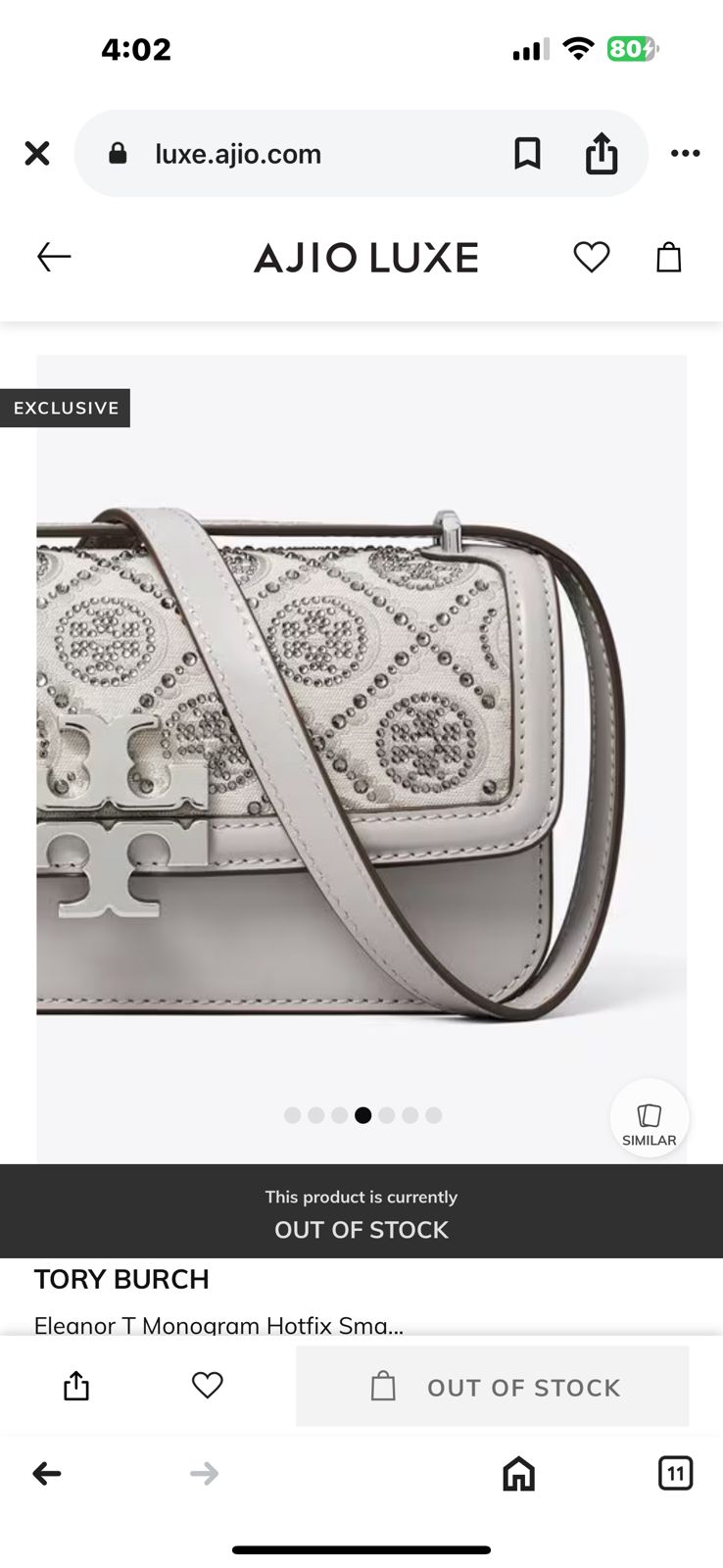Open the shopping bag icon
The image size is (723, 1568).
tap(668, 257)
